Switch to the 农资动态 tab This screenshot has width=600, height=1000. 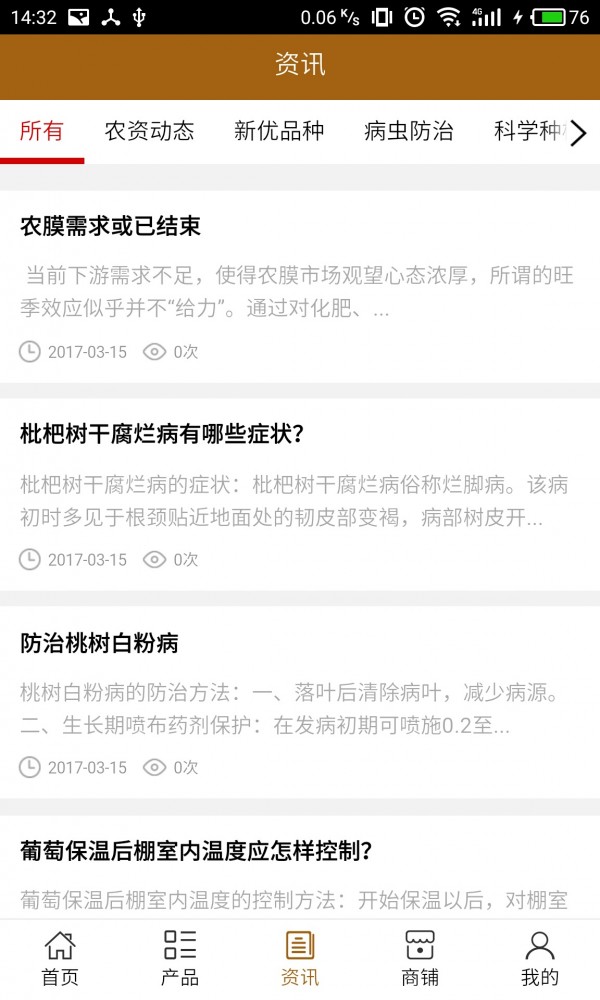[149, 131]
